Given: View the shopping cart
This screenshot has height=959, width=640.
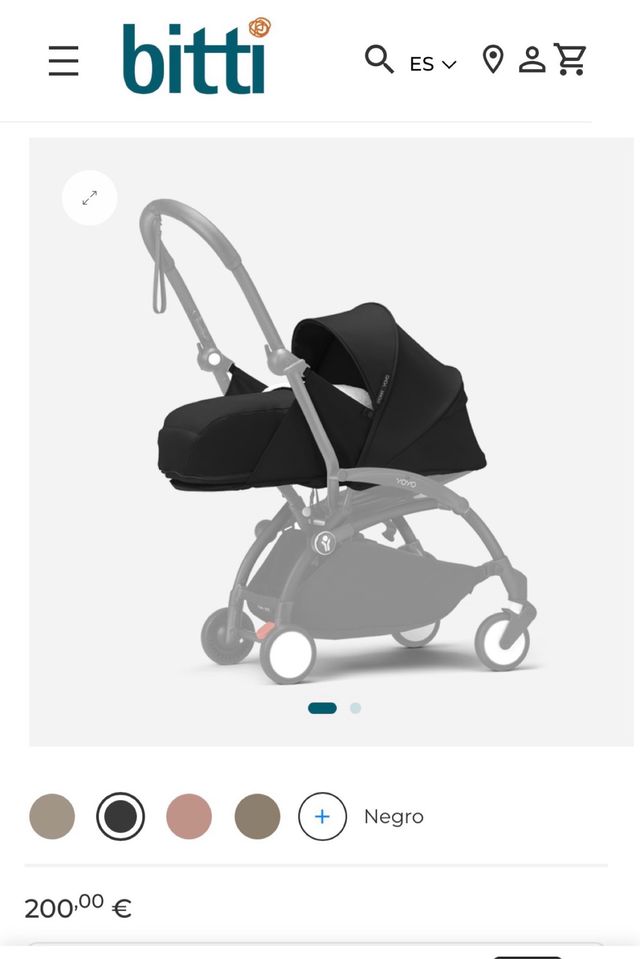Looking at the screenshot, I should coord(571,60).
